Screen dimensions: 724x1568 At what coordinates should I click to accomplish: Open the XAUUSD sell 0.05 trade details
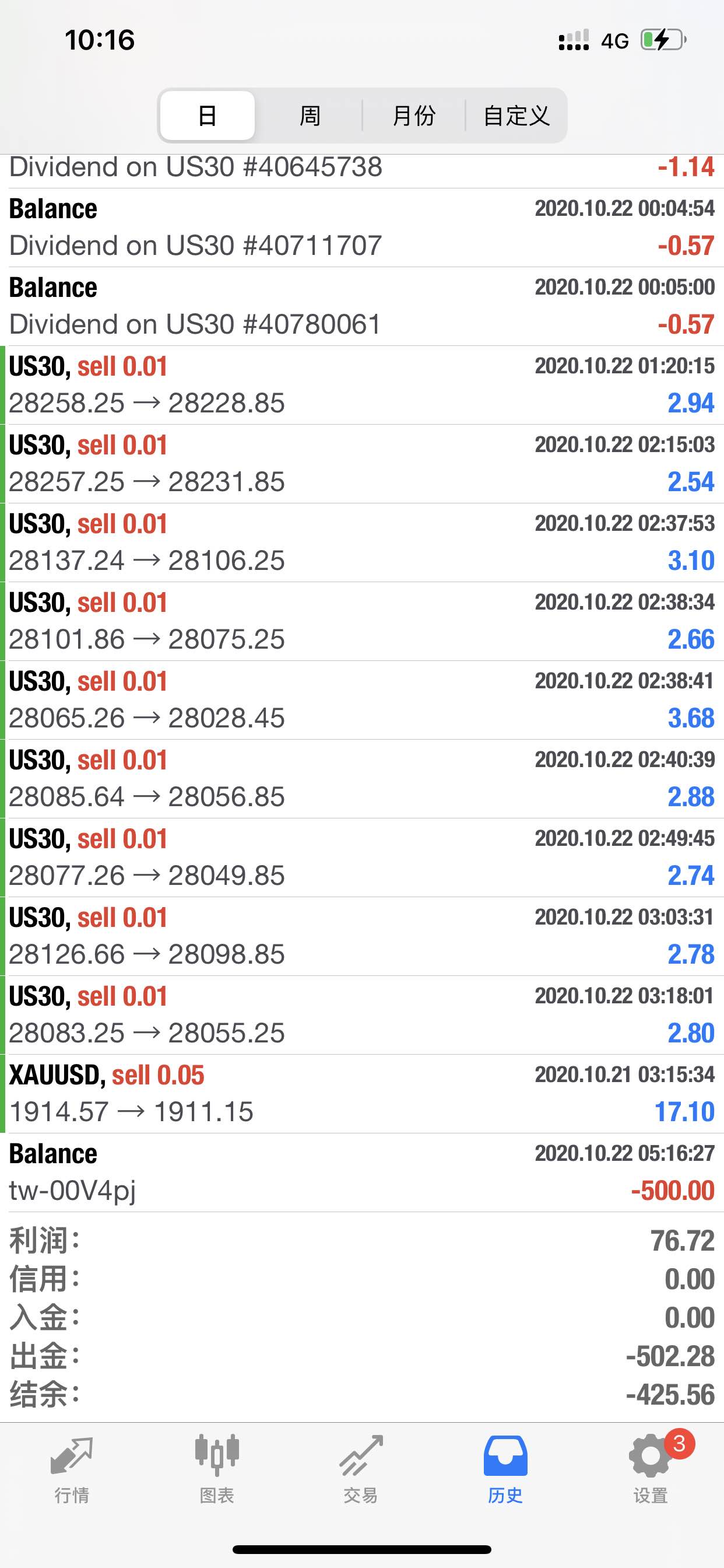[x=362, y=1094]
